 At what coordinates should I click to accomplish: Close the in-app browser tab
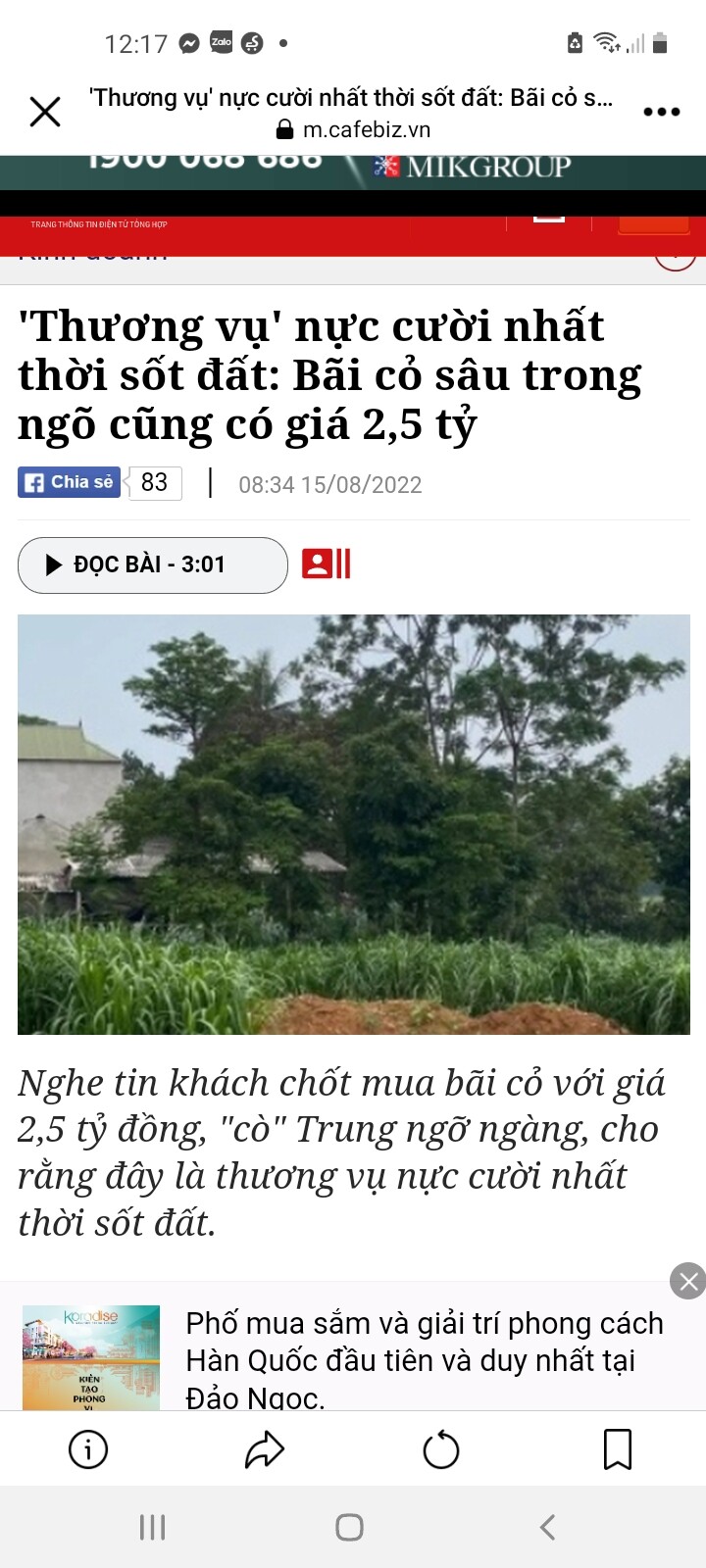point(45,112)
